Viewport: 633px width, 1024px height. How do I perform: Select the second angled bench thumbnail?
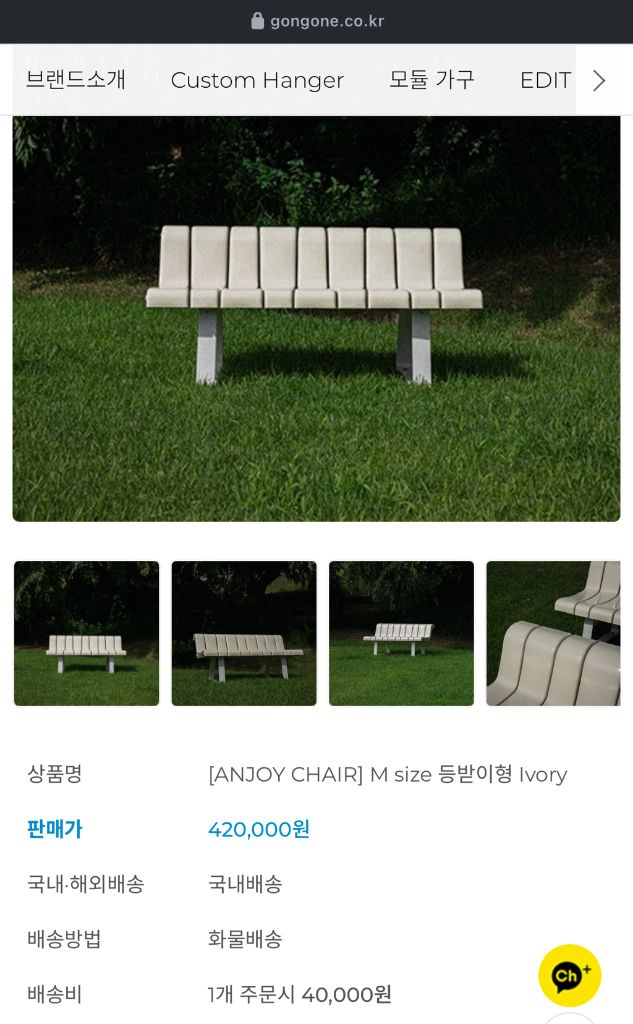(244, 633)
